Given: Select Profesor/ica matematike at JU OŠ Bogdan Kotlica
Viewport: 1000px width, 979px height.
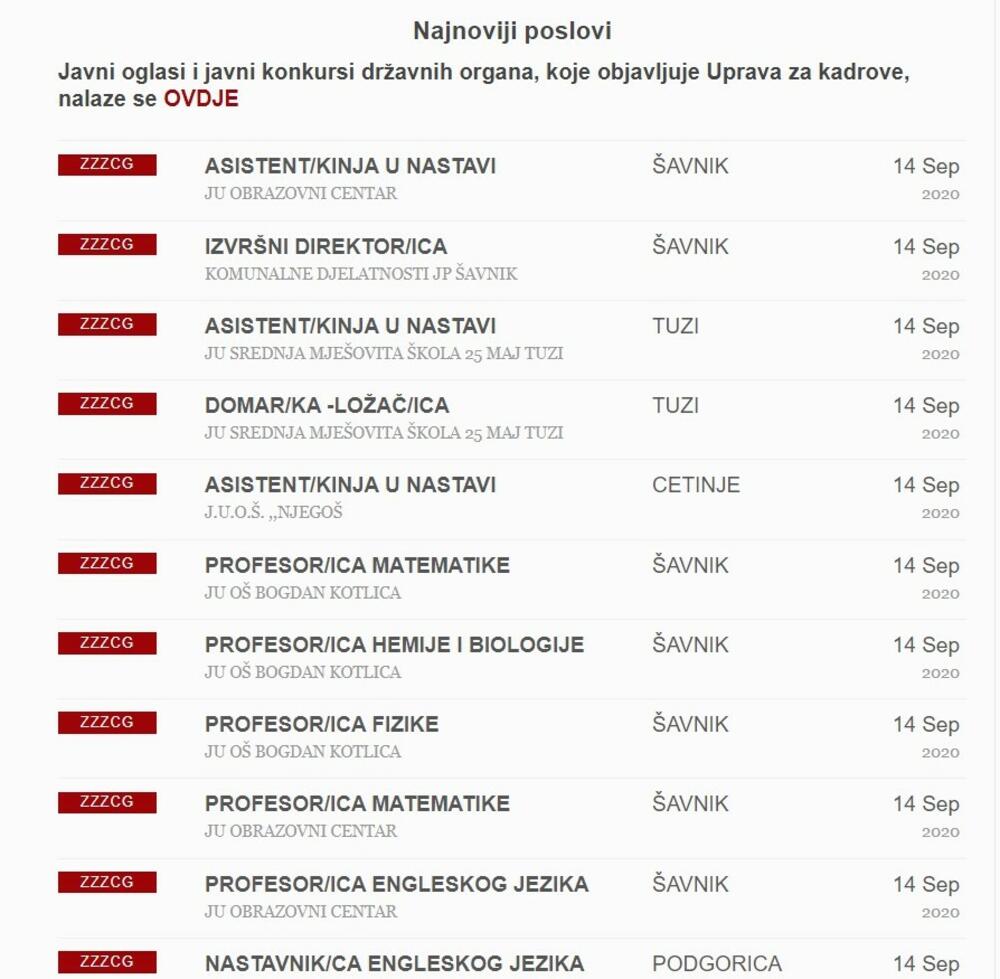Looking at the screenshot, I should [x=357, y=565].
